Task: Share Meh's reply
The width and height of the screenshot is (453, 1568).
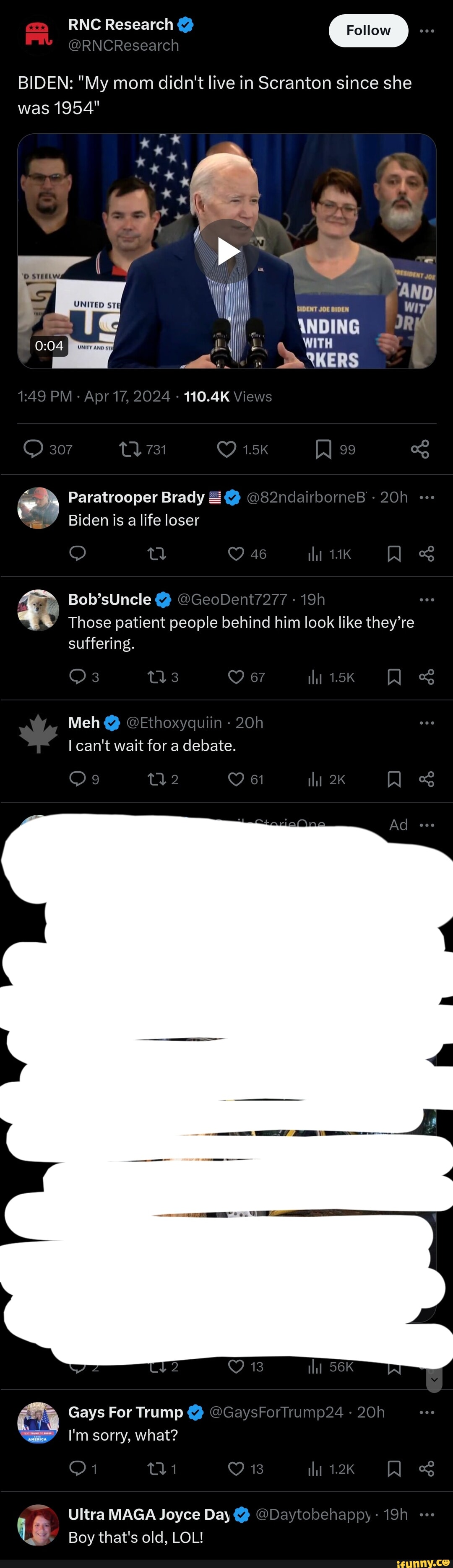Action: [x=427, y=779]
